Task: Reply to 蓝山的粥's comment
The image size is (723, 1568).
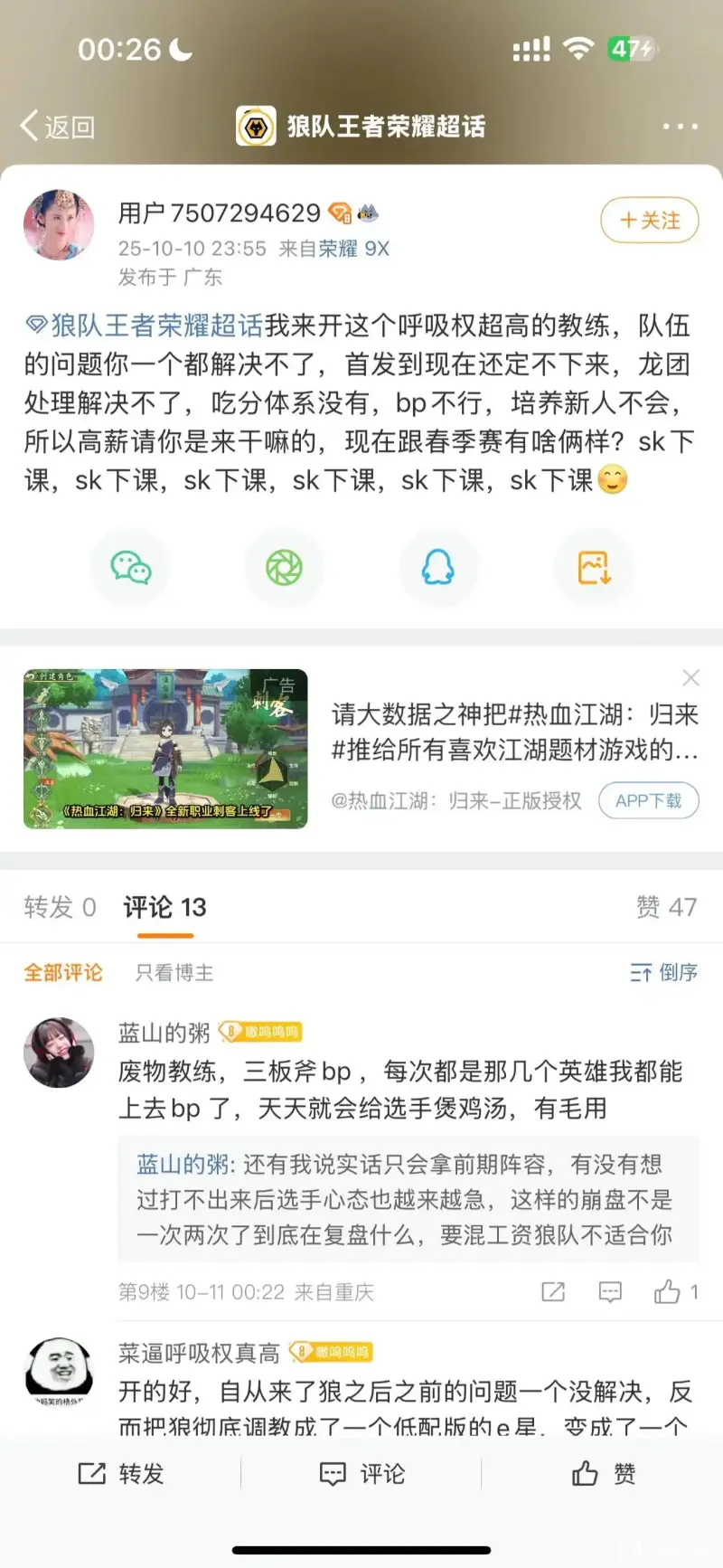Action: pyautogui.click(x=610, y=1291)
